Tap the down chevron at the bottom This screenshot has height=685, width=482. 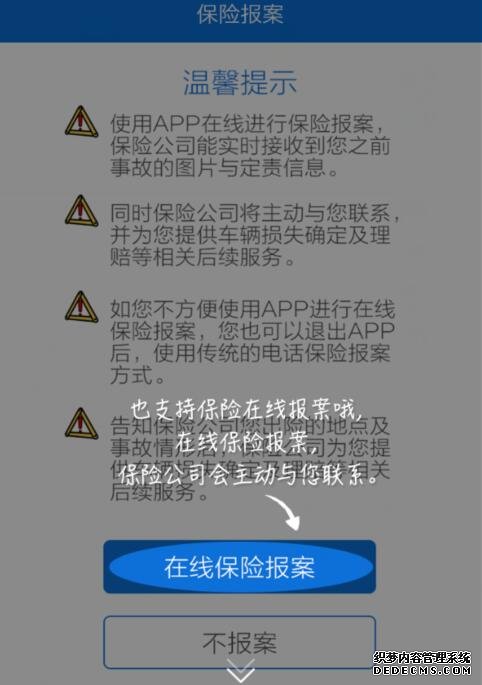(241, 670)
